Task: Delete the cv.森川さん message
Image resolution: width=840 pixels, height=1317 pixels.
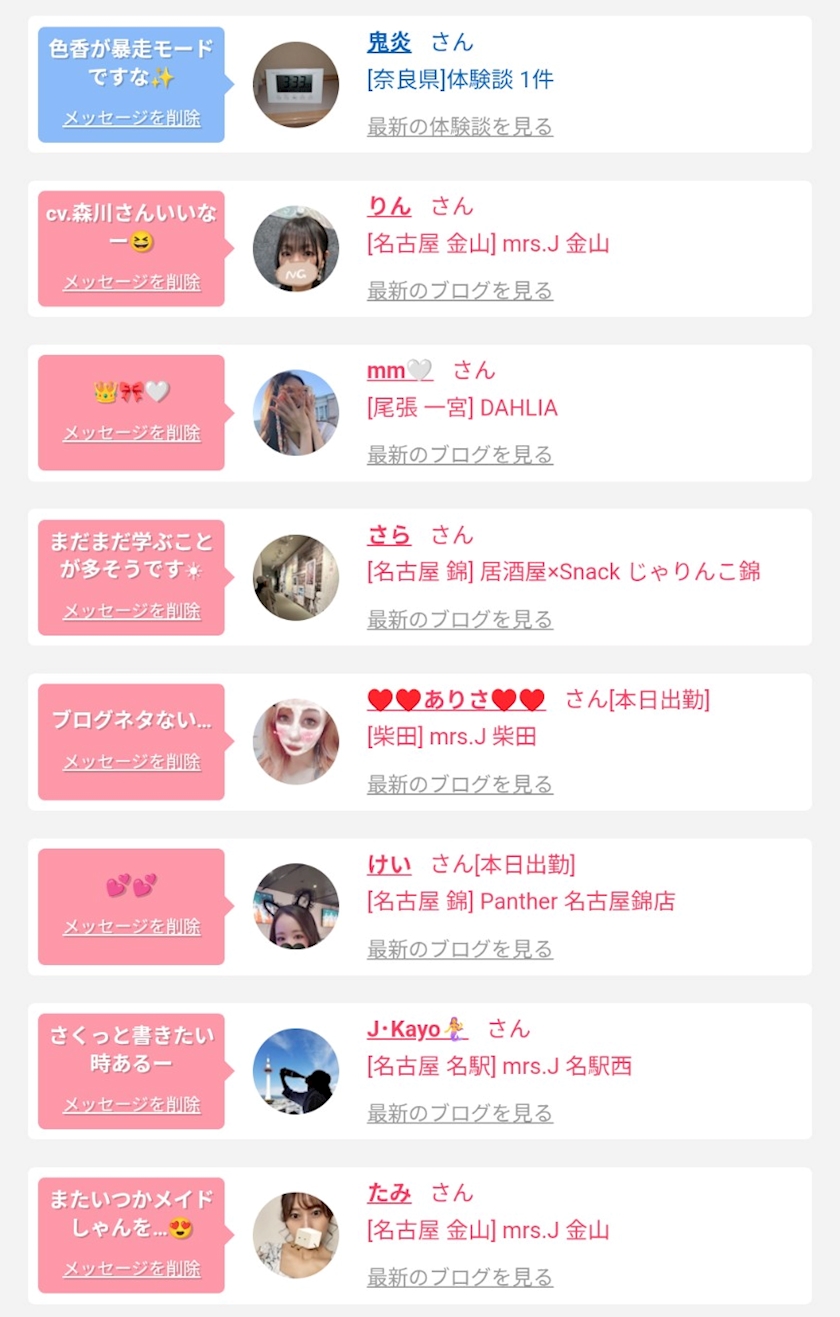Action: pyautogui.click(x=132, y=282)
